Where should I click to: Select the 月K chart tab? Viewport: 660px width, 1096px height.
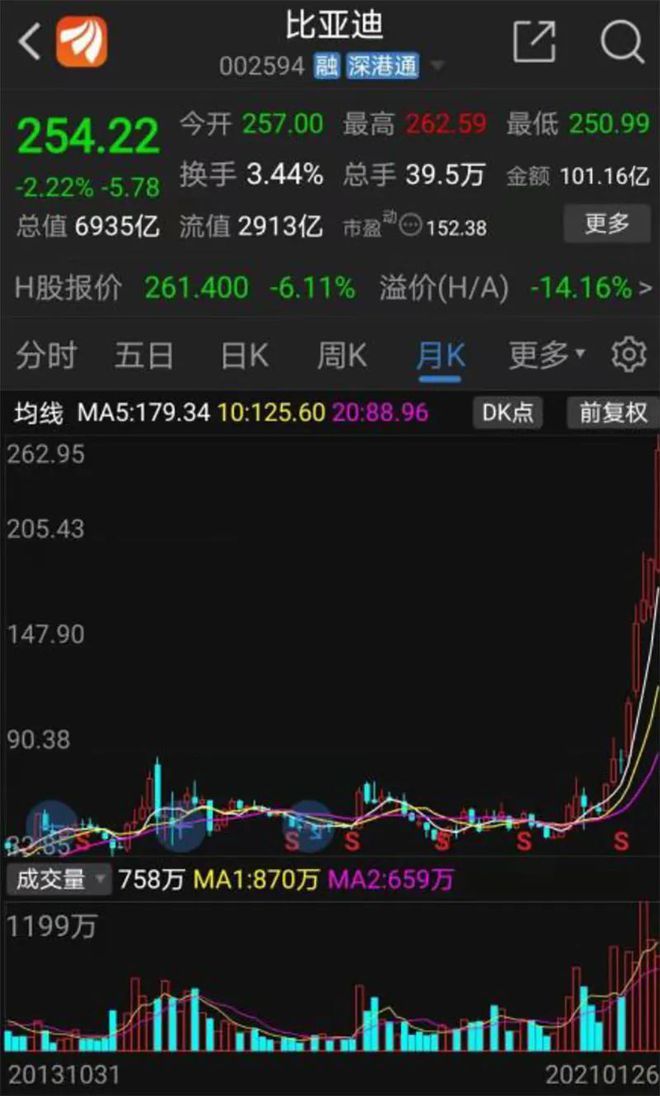click(441, 355)
